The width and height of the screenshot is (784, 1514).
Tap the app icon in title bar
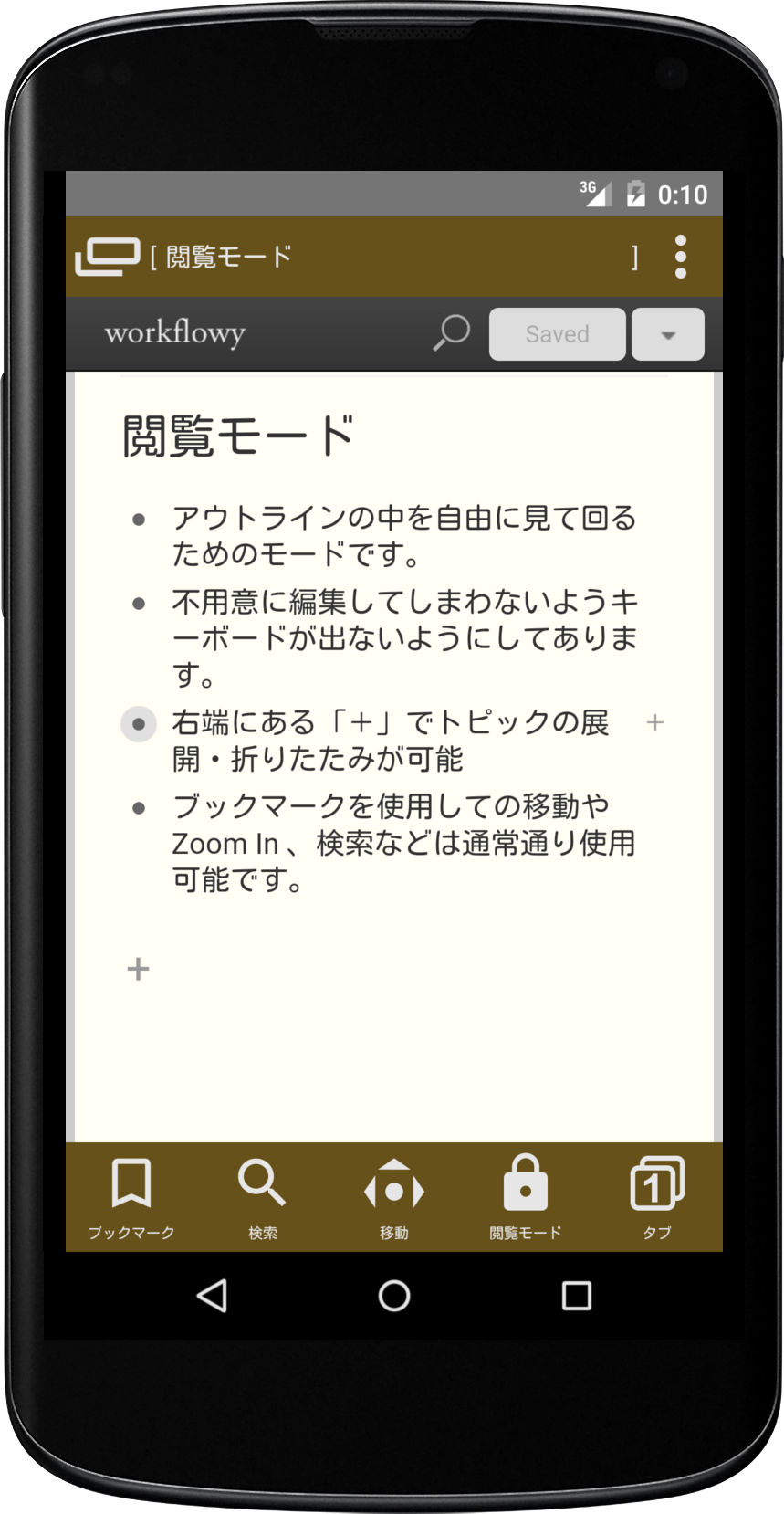click(108, 257)
